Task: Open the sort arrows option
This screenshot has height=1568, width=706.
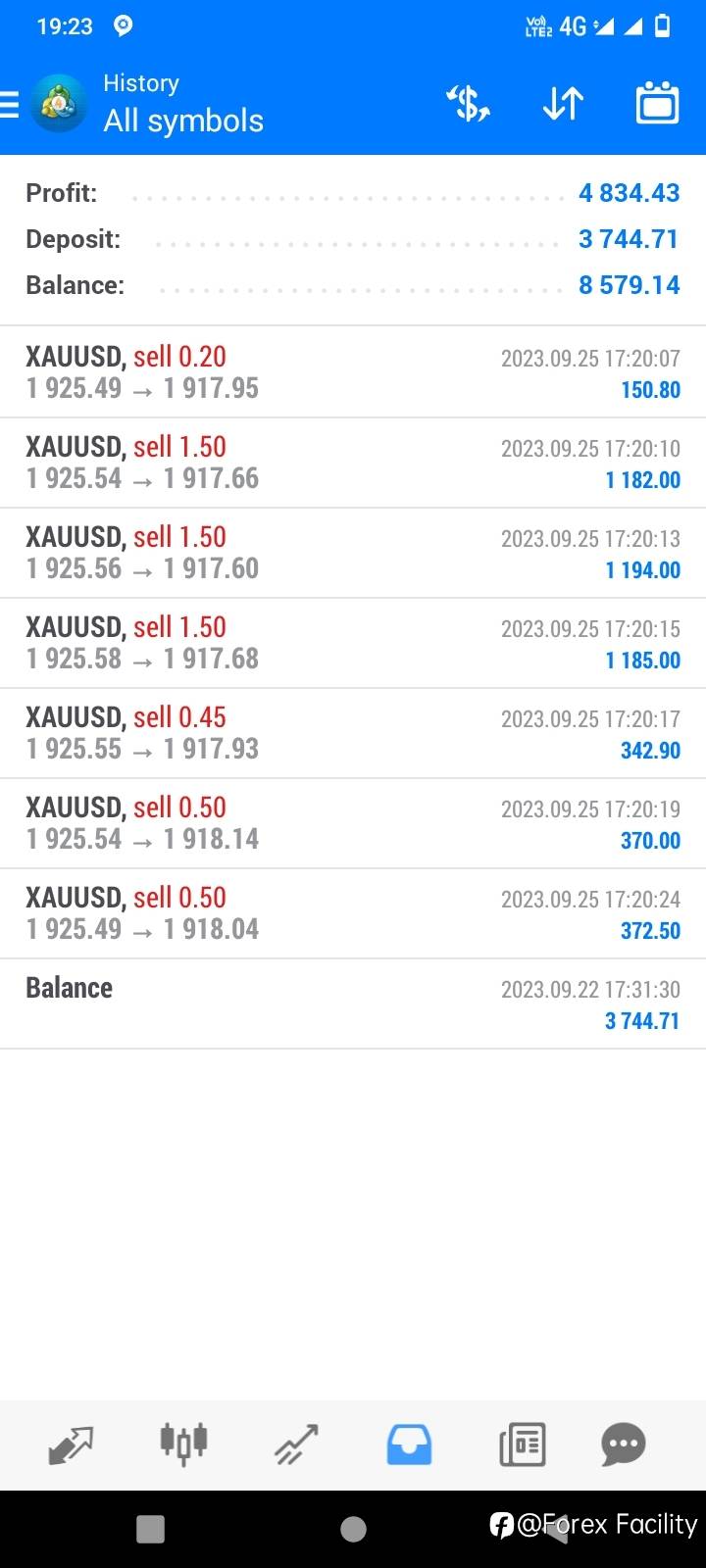Action: click(x=563, y=103)
